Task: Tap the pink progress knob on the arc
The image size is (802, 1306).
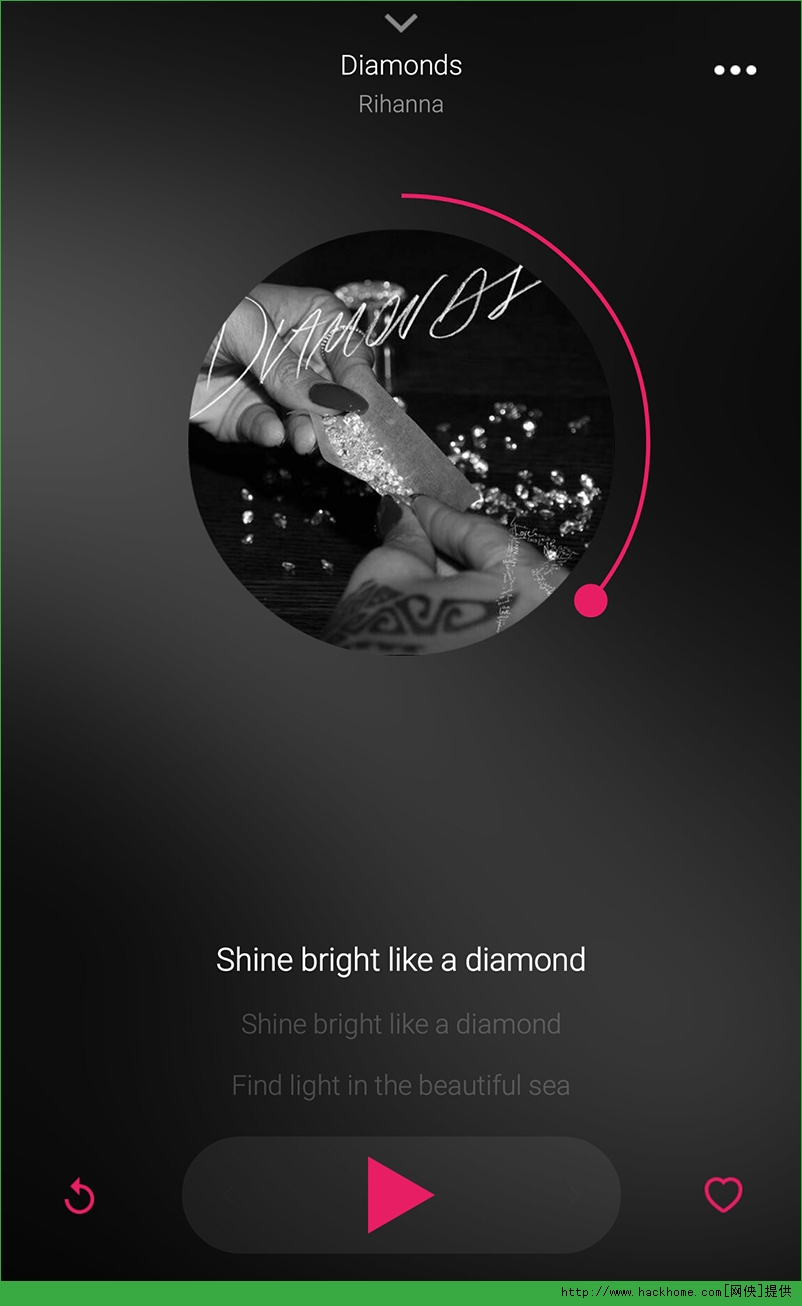Action: 591,601
